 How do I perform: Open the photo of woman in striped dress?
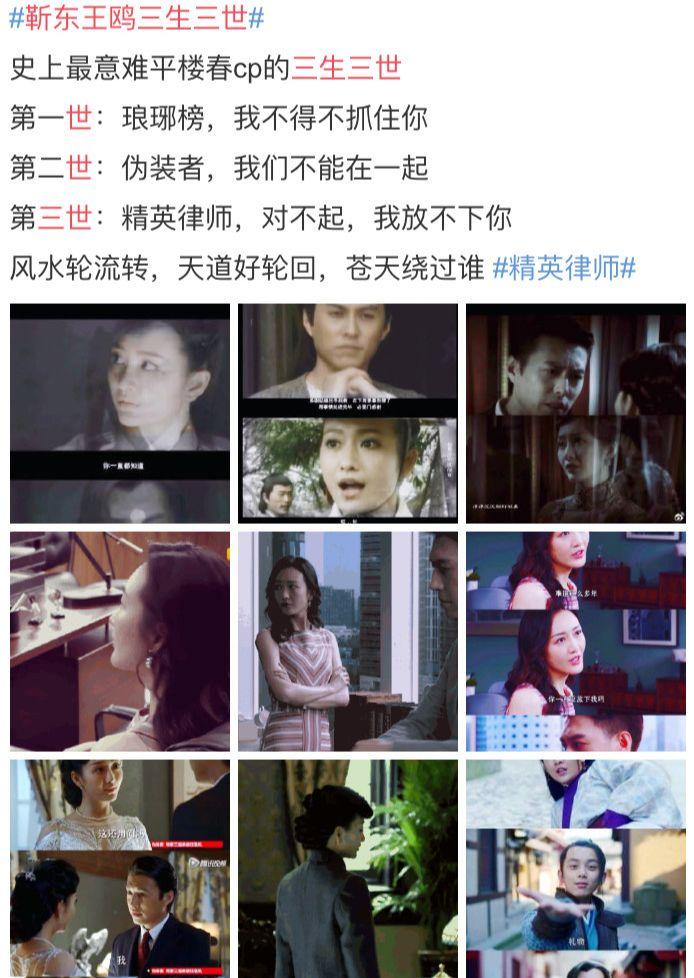348,641
